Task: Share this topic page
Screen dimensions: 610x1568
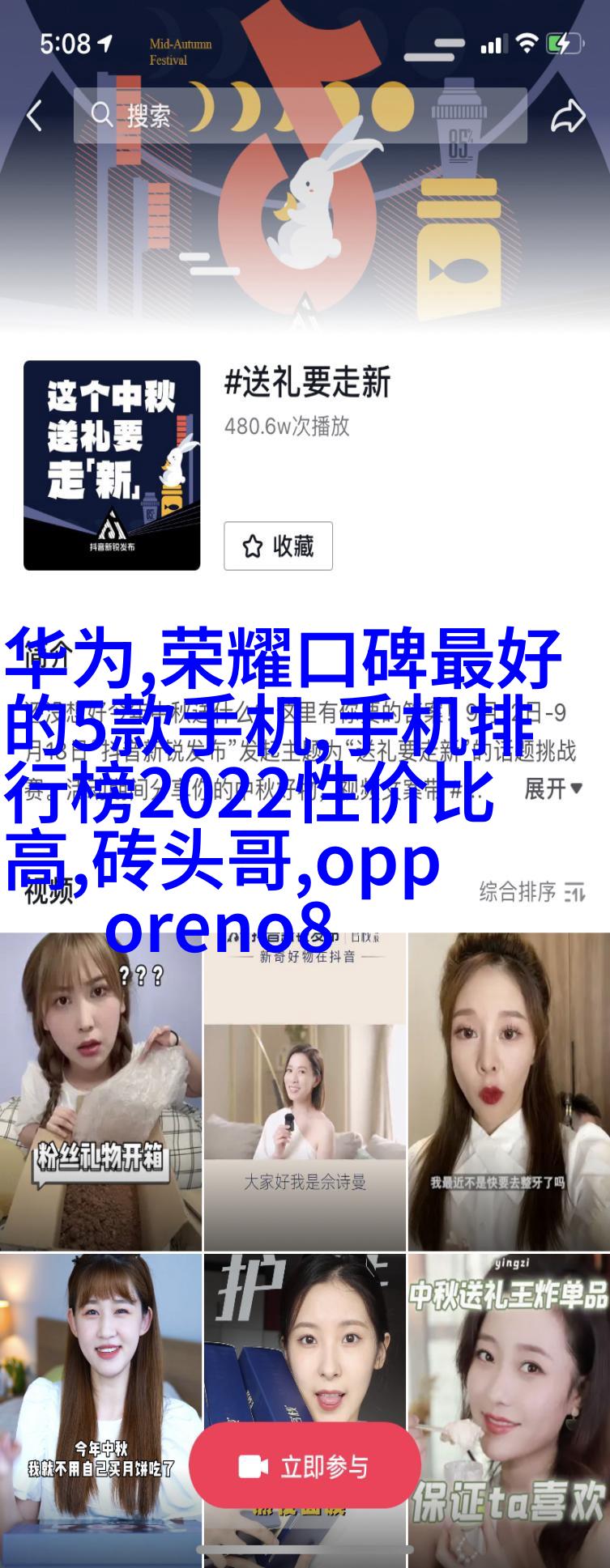Action: (x=567, y=116)
